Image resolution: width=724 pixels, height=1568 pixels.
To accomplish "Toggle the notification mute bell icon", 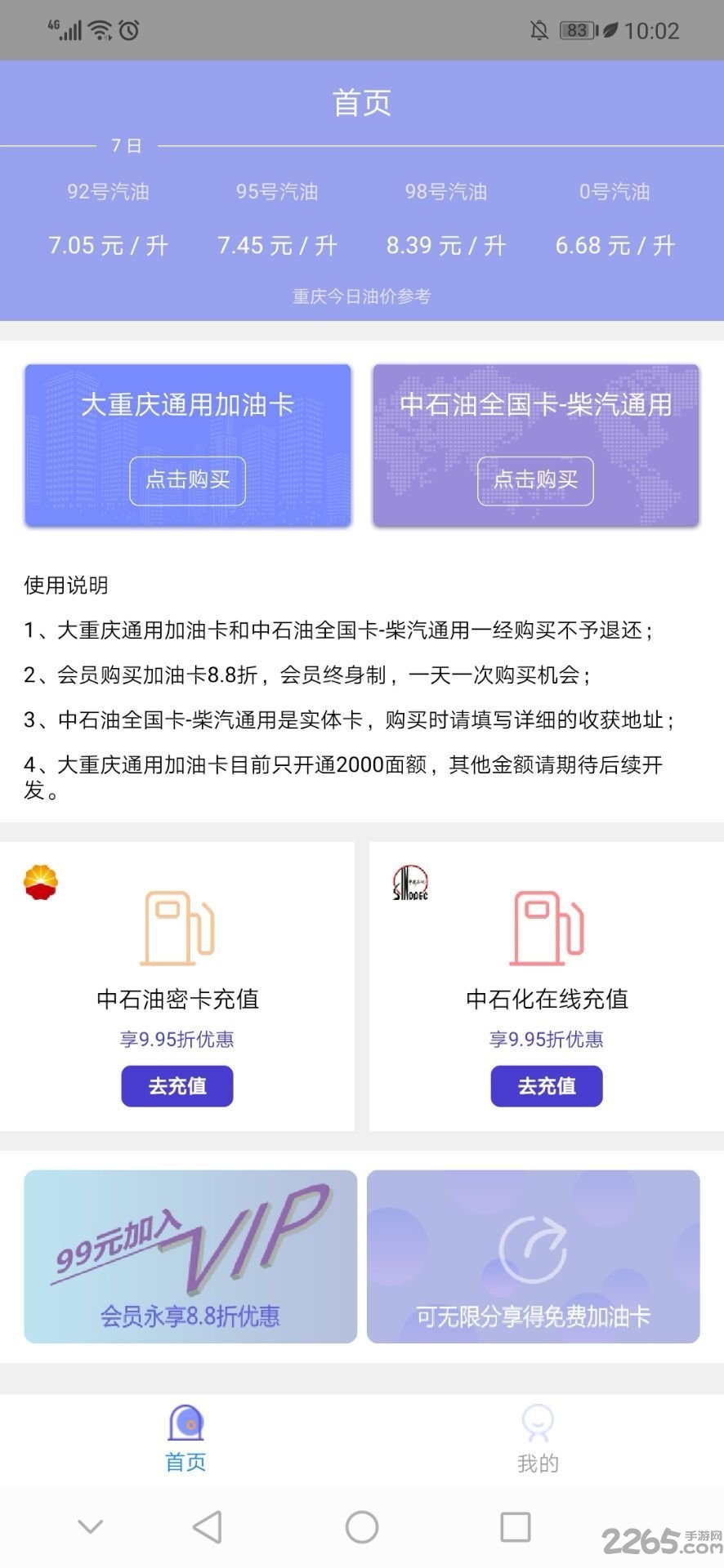I will (539, 29).
